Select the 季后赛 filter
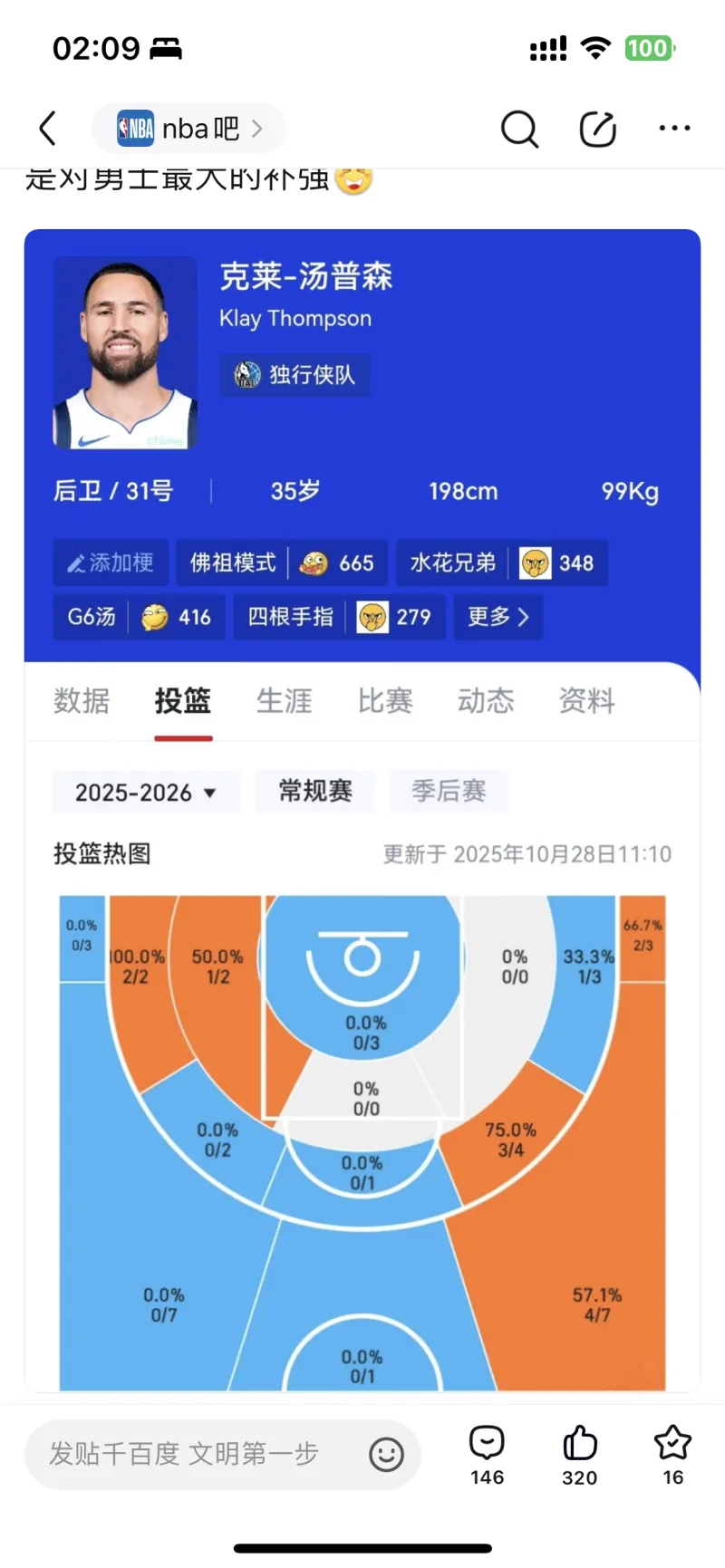 pos(449,792)
